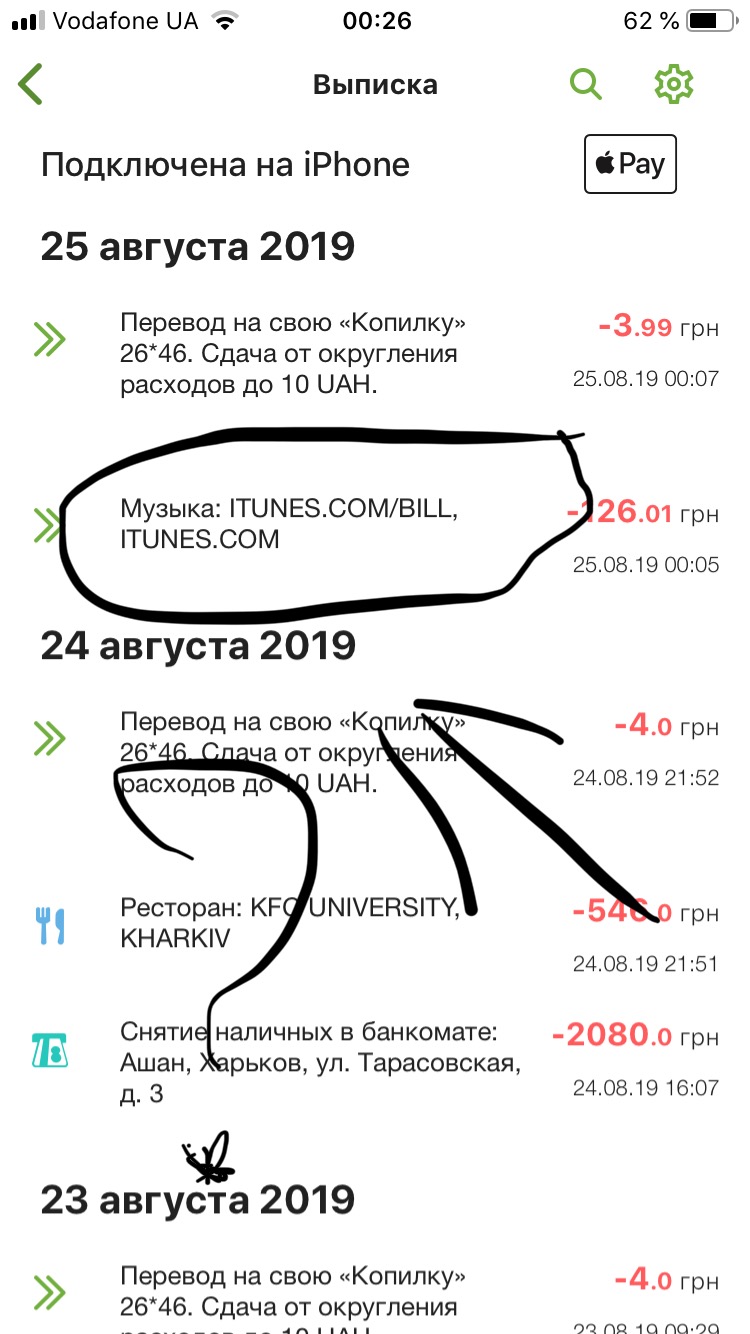Open the Ашан ATM cash withdrawal
This screenshot has width=750, height=1334.
coord(320,1062)
